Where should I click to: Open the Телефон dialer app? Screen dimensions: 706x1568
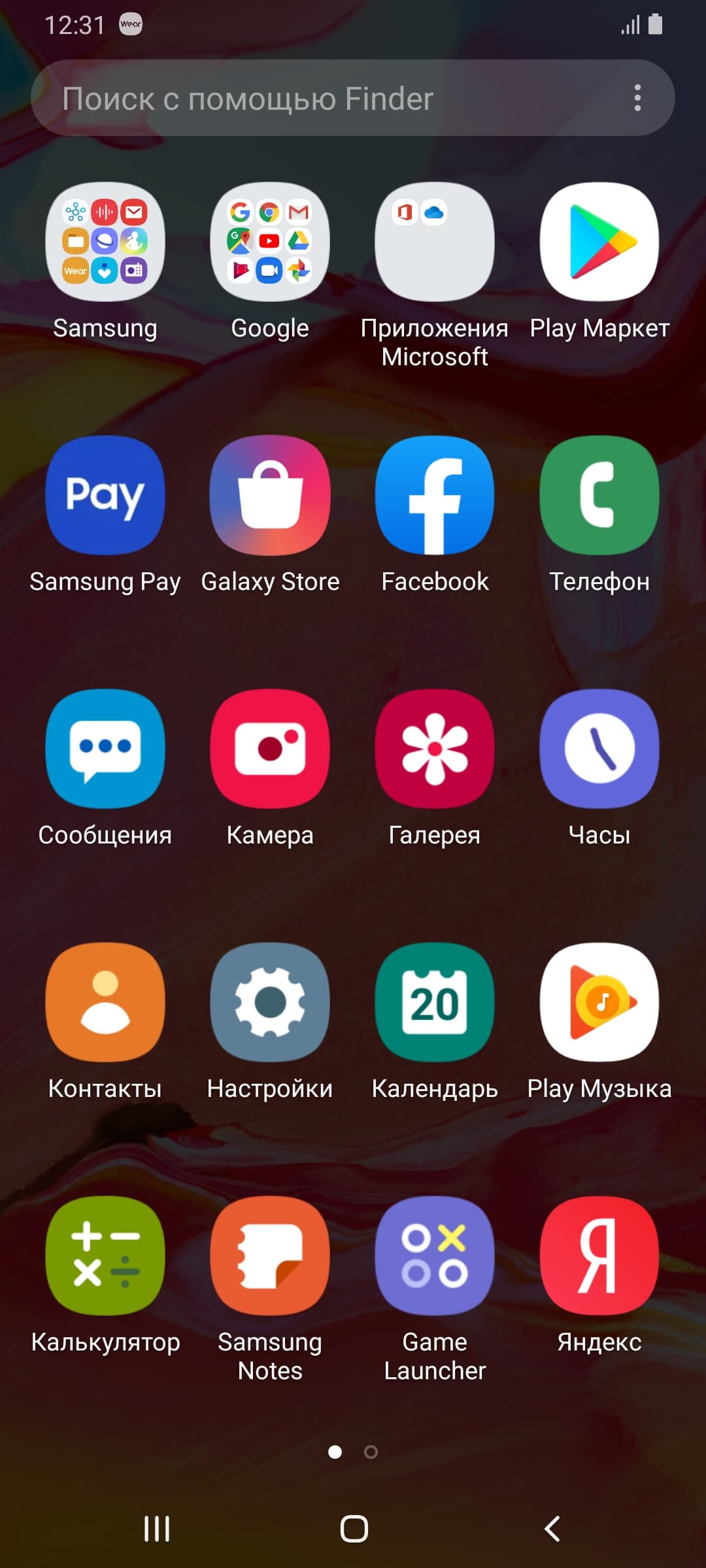[599, 495]
